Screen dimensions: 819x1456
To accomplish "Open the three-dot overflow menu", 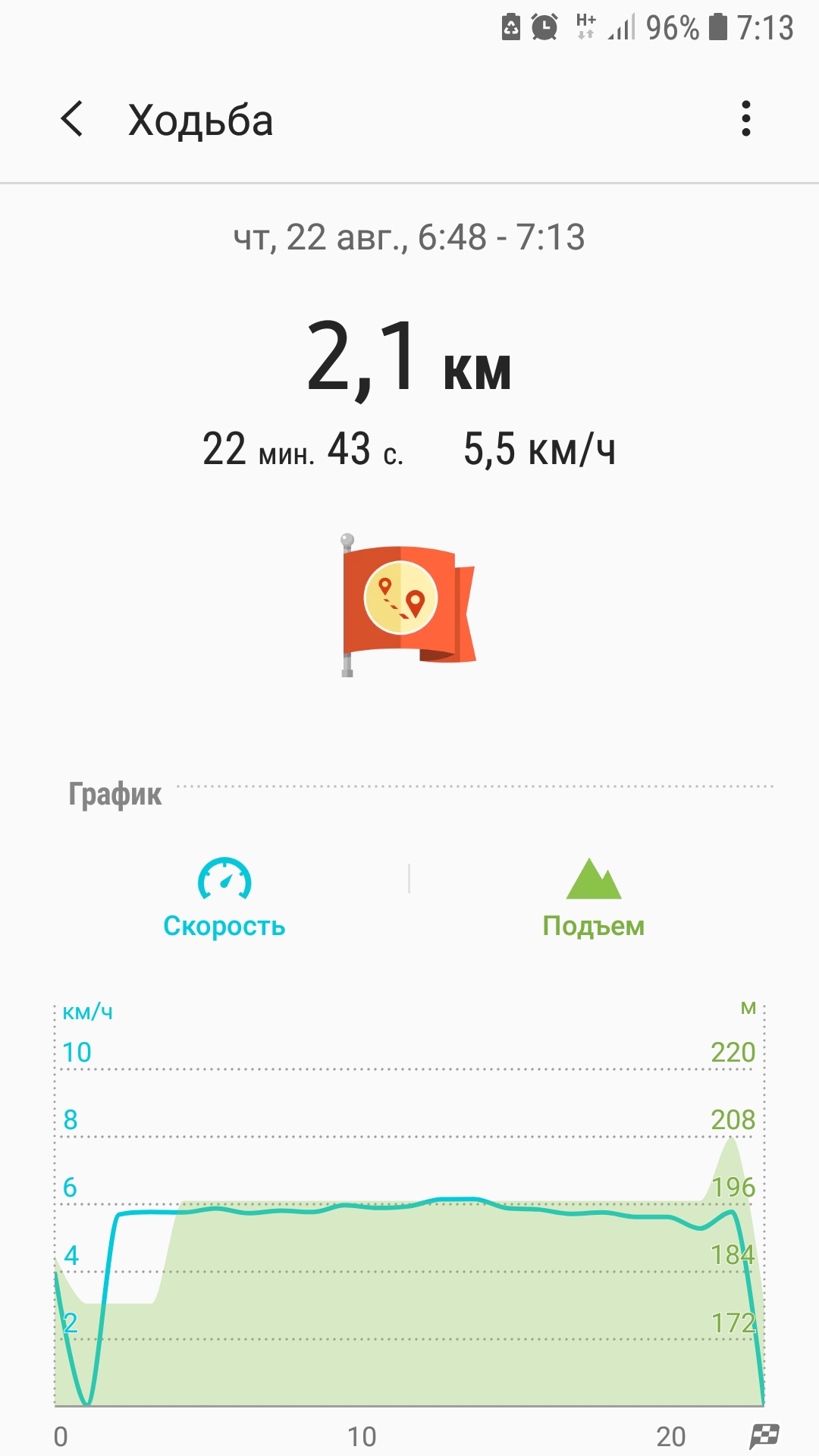I will [746, 119].
